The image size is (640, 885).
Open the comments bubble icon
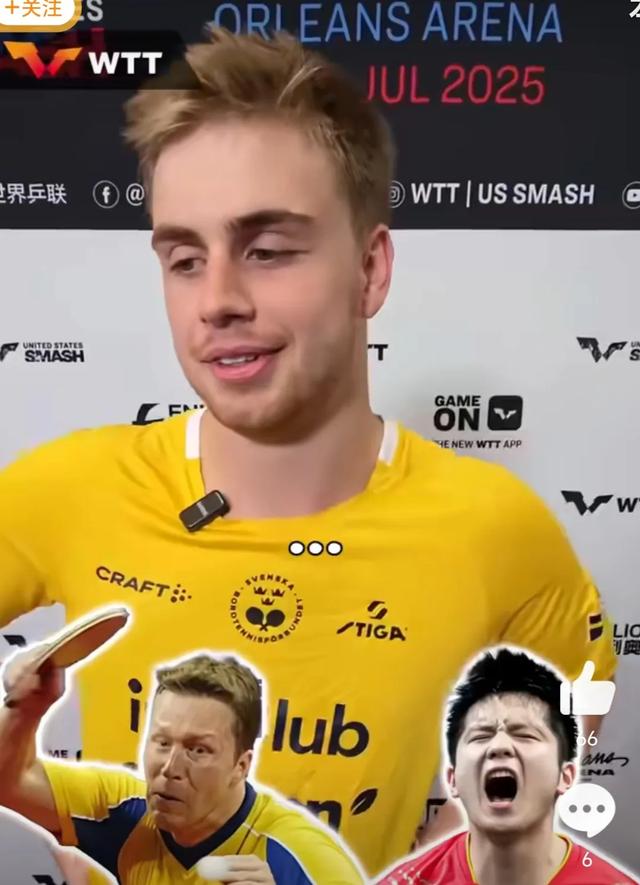point(586,809)
